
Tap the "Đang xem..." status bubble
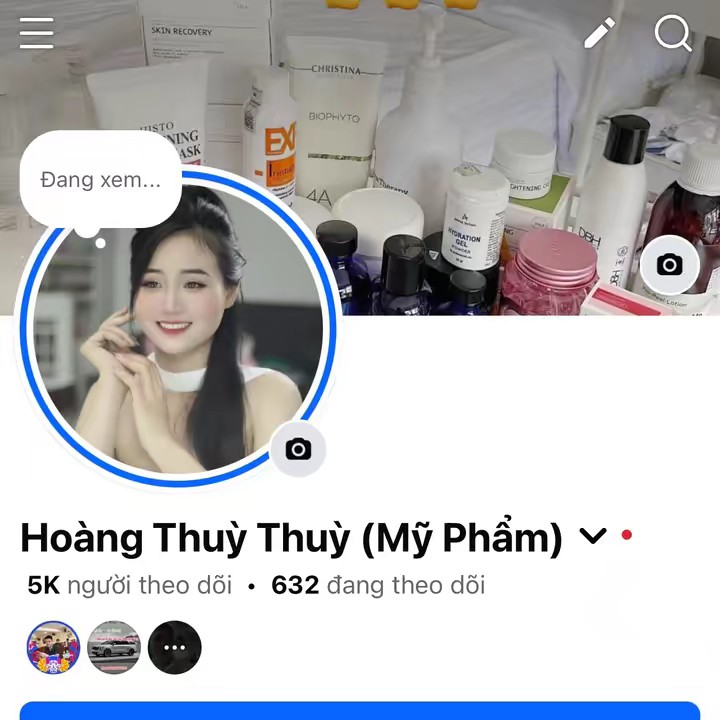100,181
